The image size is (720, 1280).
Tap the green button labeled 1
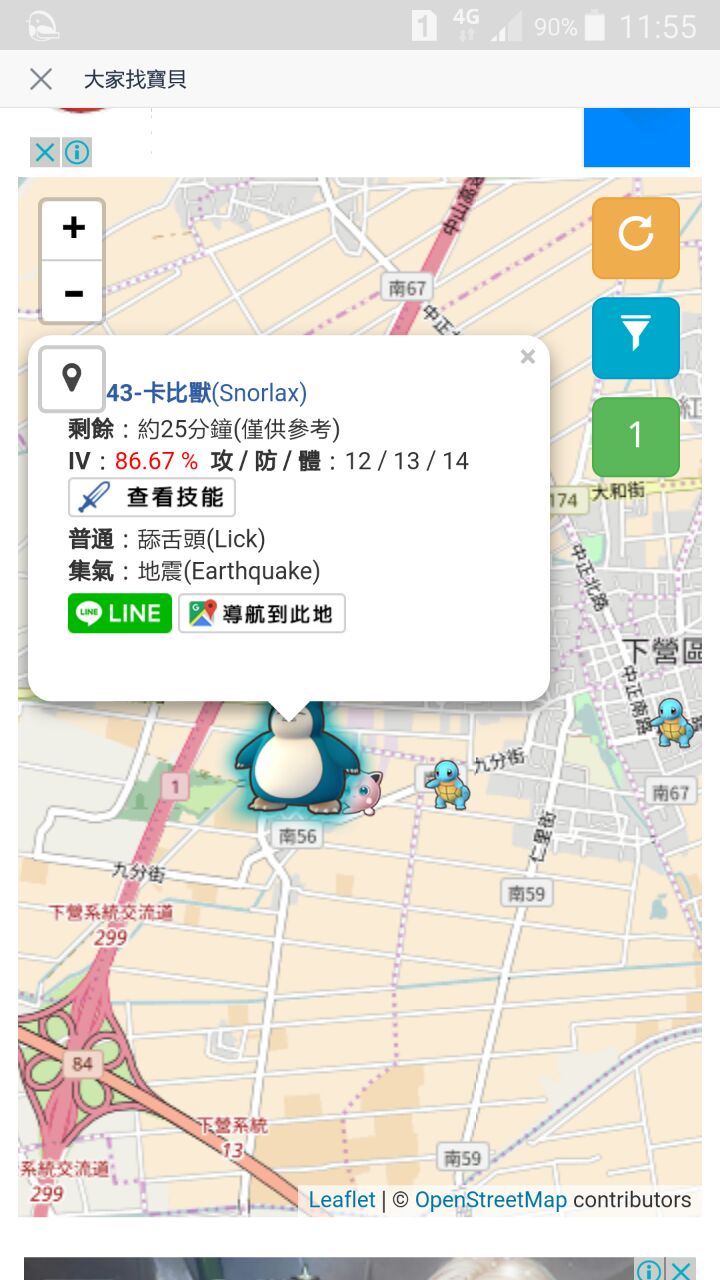[x=635, y=436]
